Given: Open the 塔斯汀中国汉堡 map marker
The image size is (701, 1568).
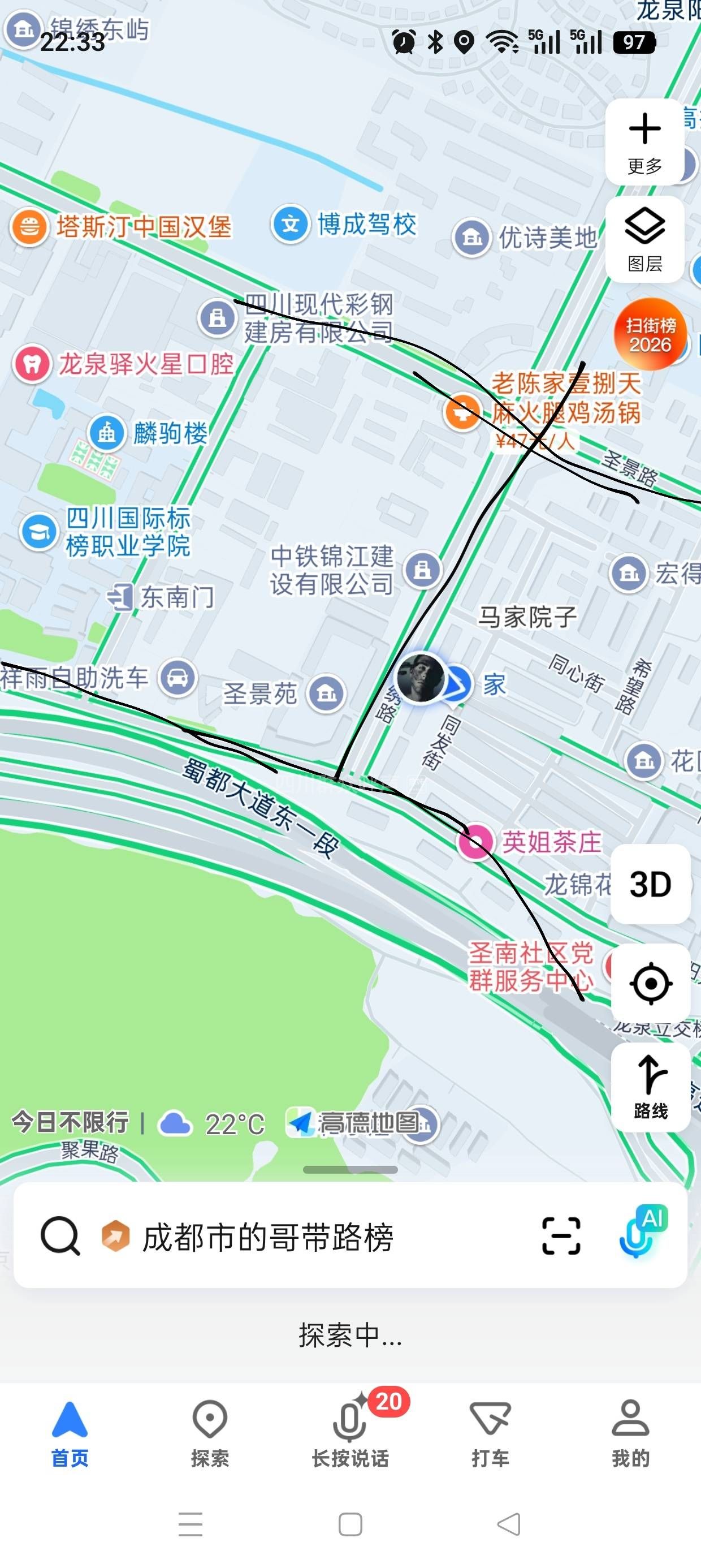Looking at the screenshot, I should (x=29, y=227).
